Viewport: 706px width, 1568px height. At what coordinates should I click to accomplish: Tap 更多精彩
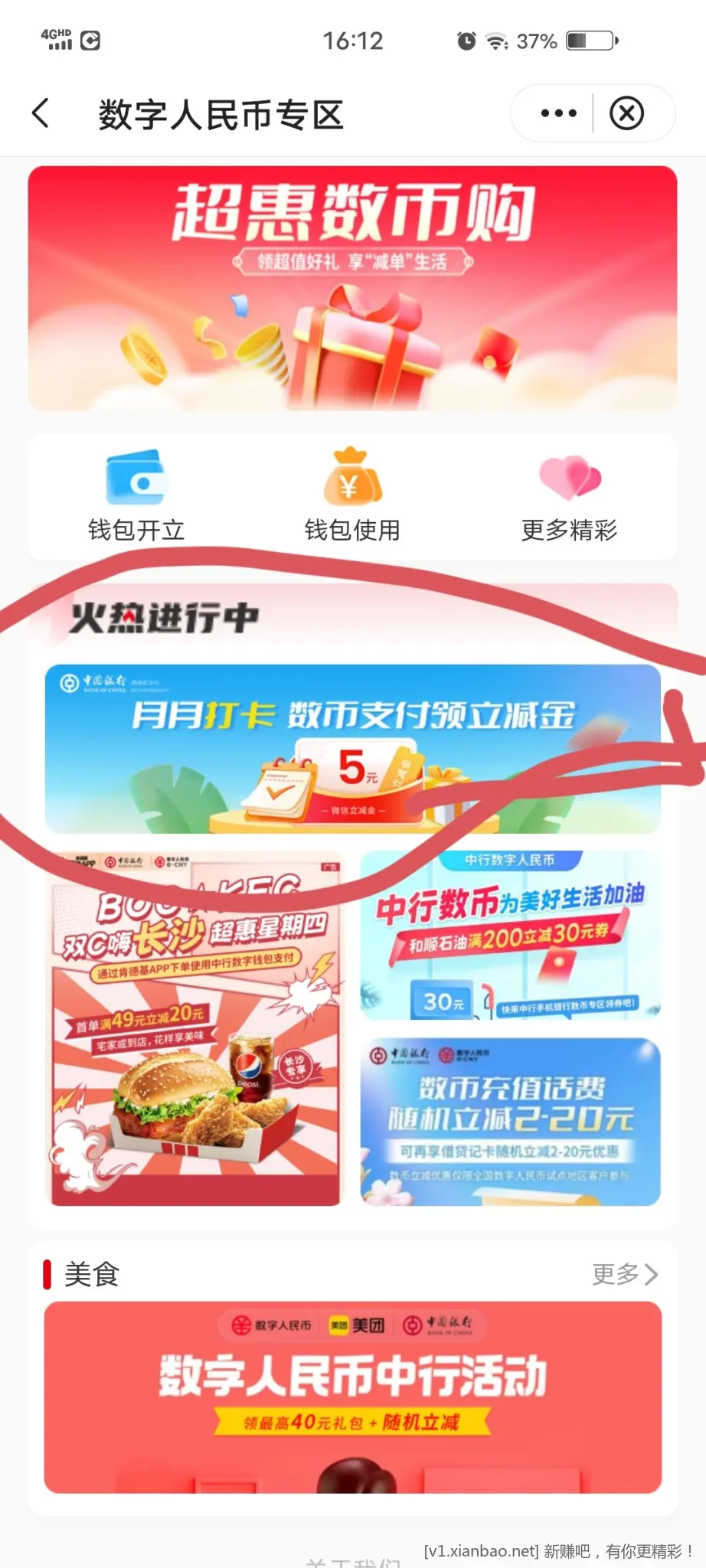coord(569,496)
